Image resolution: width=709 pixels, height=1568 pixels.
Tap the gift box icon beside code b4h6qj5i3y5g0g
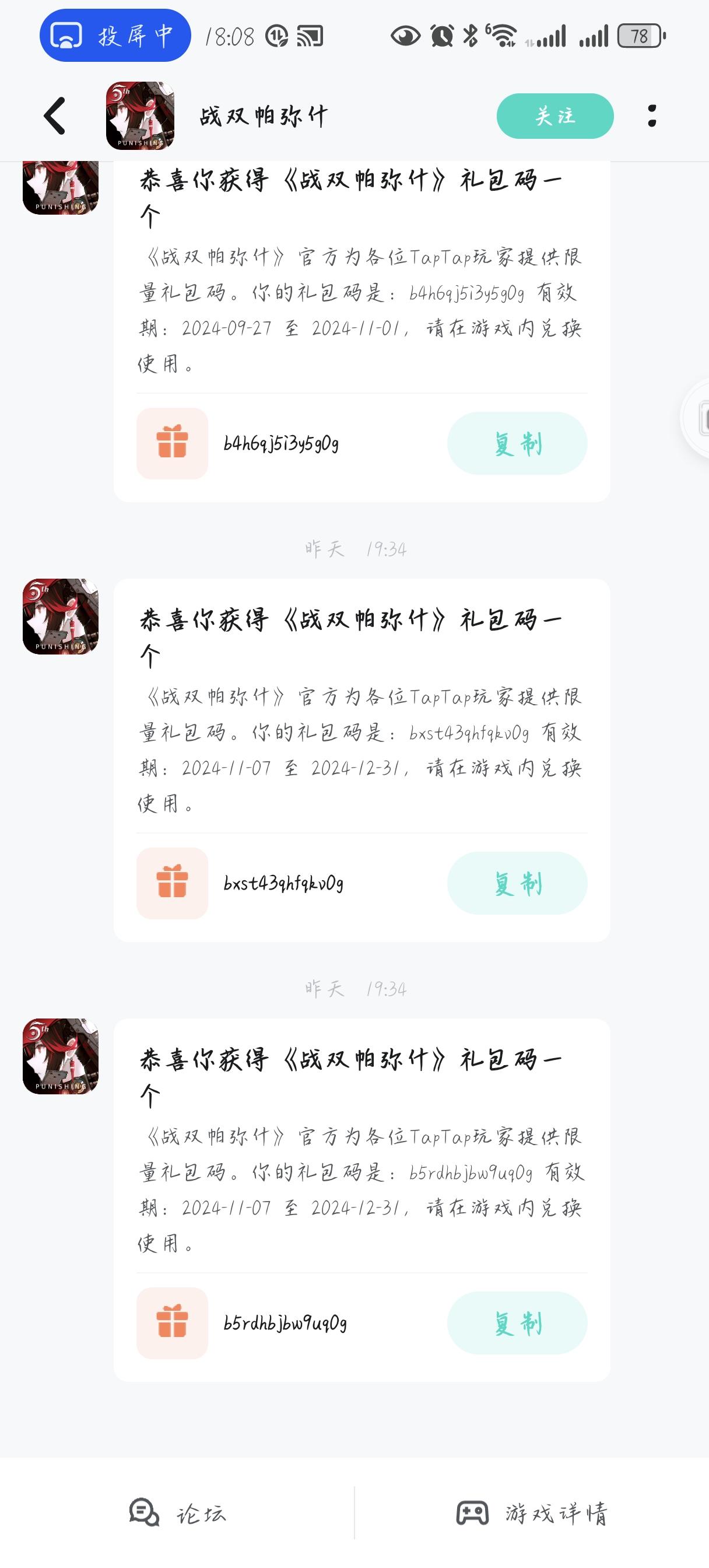(172, 443)
